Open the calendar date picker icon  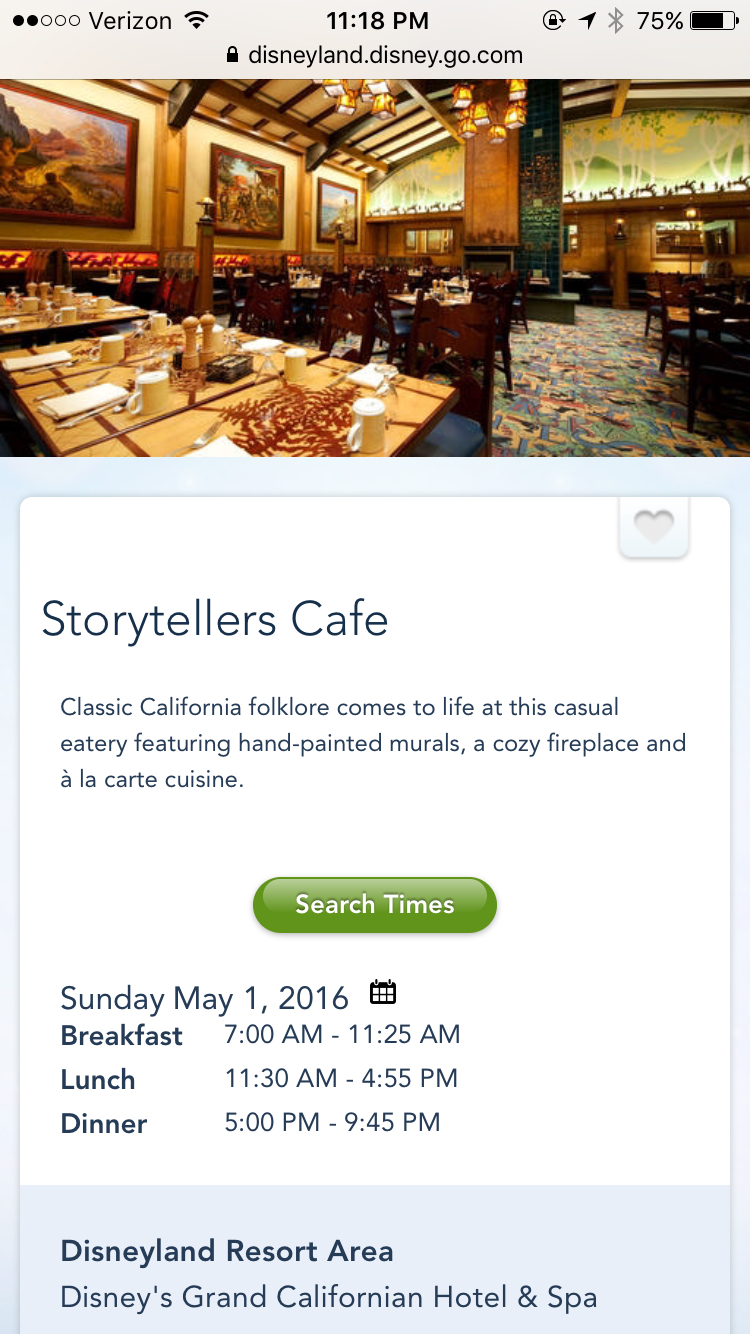(383, 993)
